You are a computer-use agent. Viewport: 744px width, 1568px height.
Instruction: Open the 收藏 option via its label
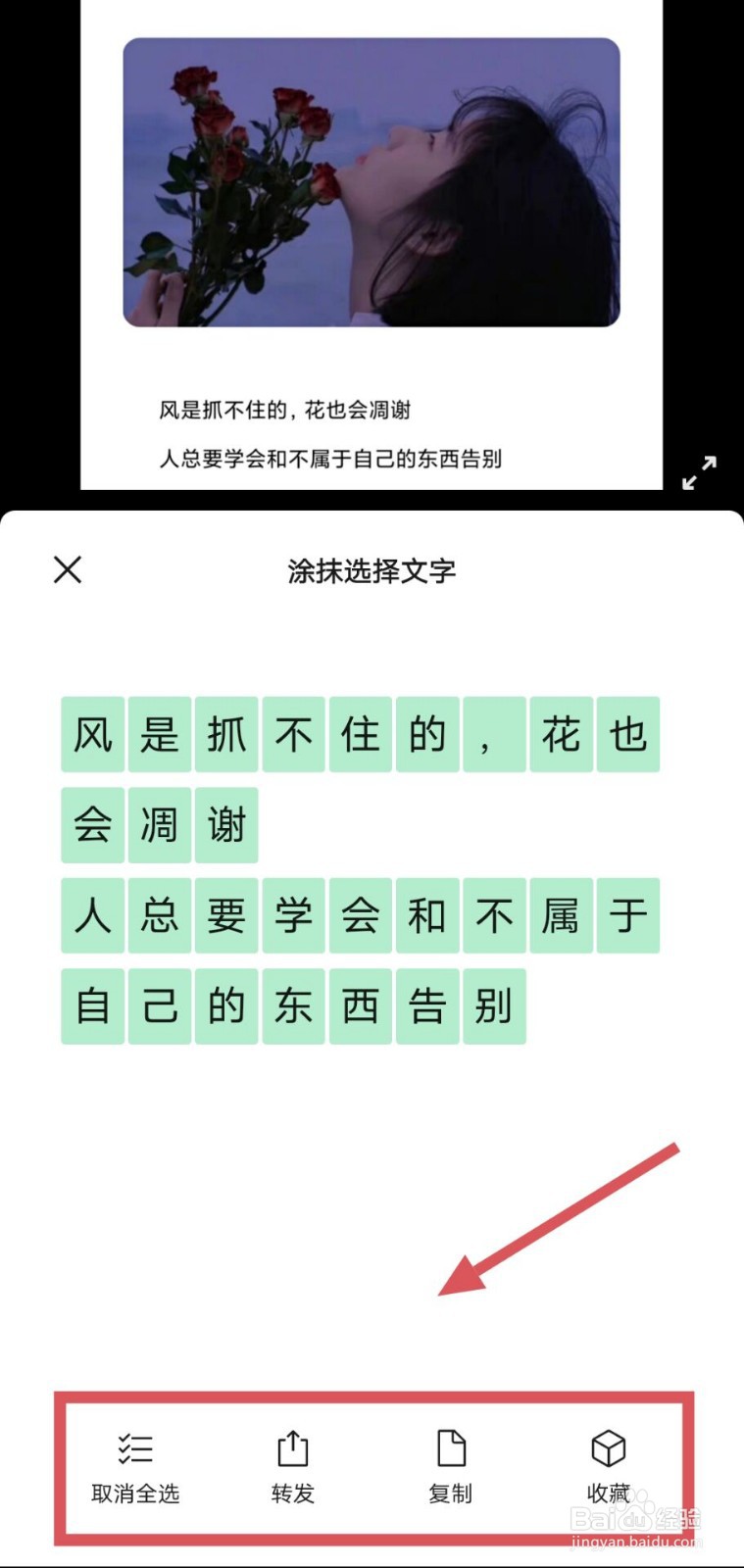[608, 1492]
